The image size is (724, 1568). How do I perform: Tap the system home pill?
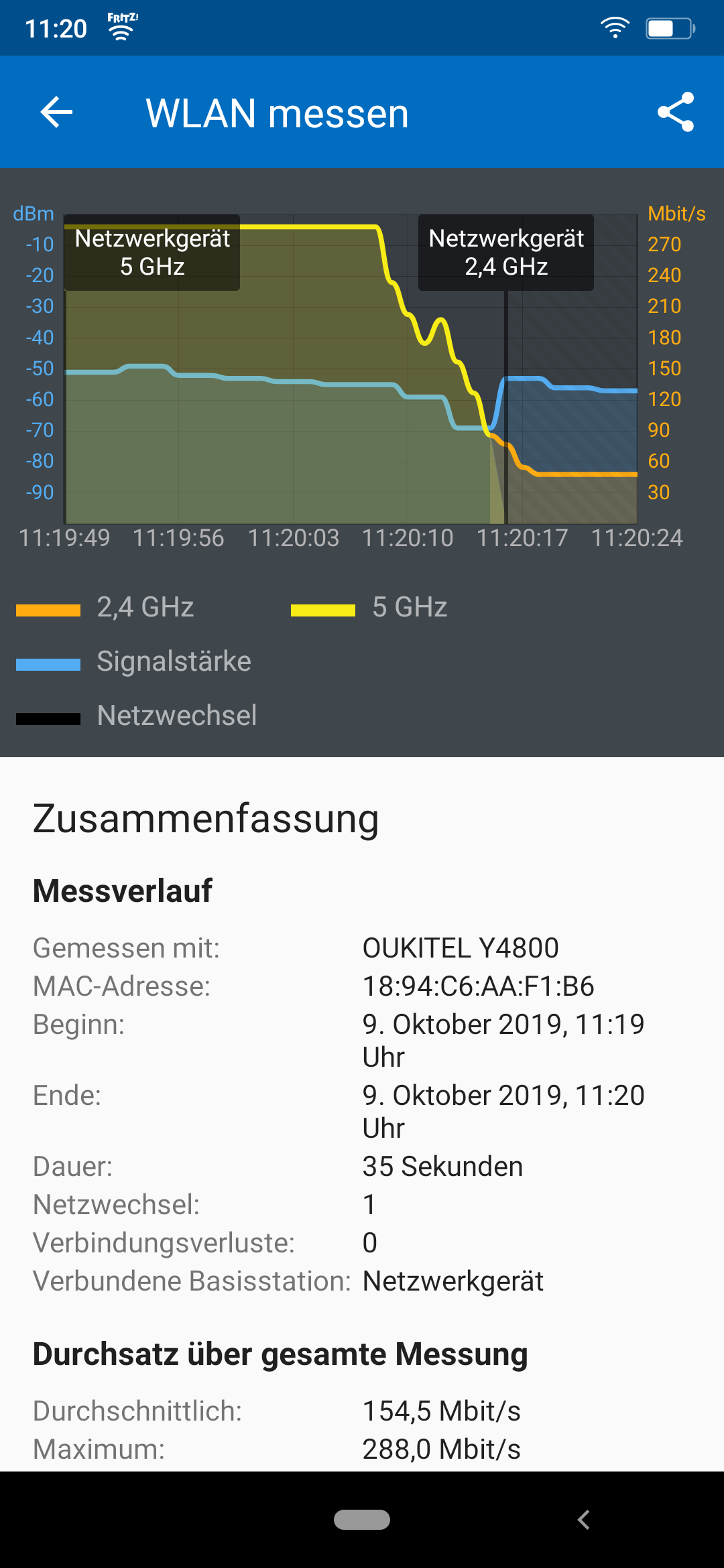click(362, 1520)
